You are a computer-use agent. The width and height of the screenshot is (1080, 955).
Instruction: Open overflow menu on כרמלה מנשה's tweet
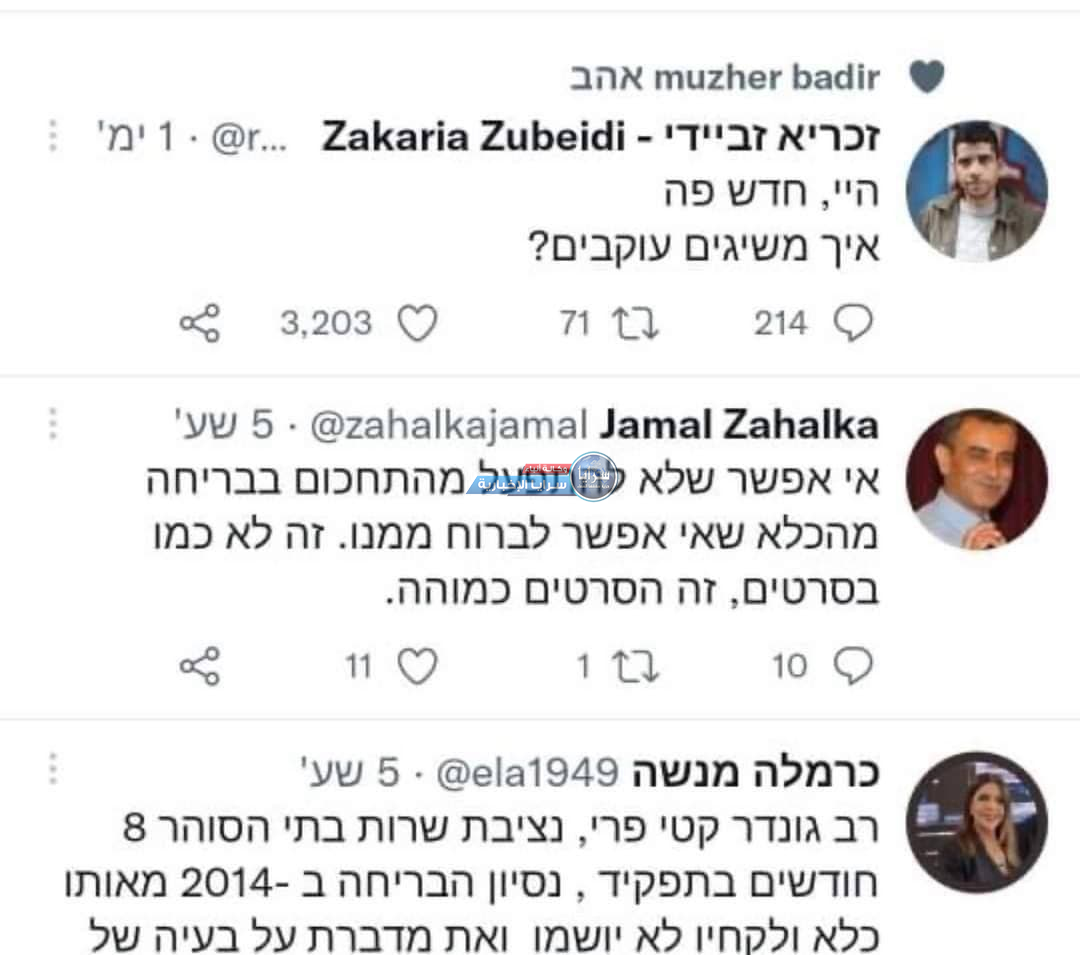pyautogui.click(x=53, y=770)
